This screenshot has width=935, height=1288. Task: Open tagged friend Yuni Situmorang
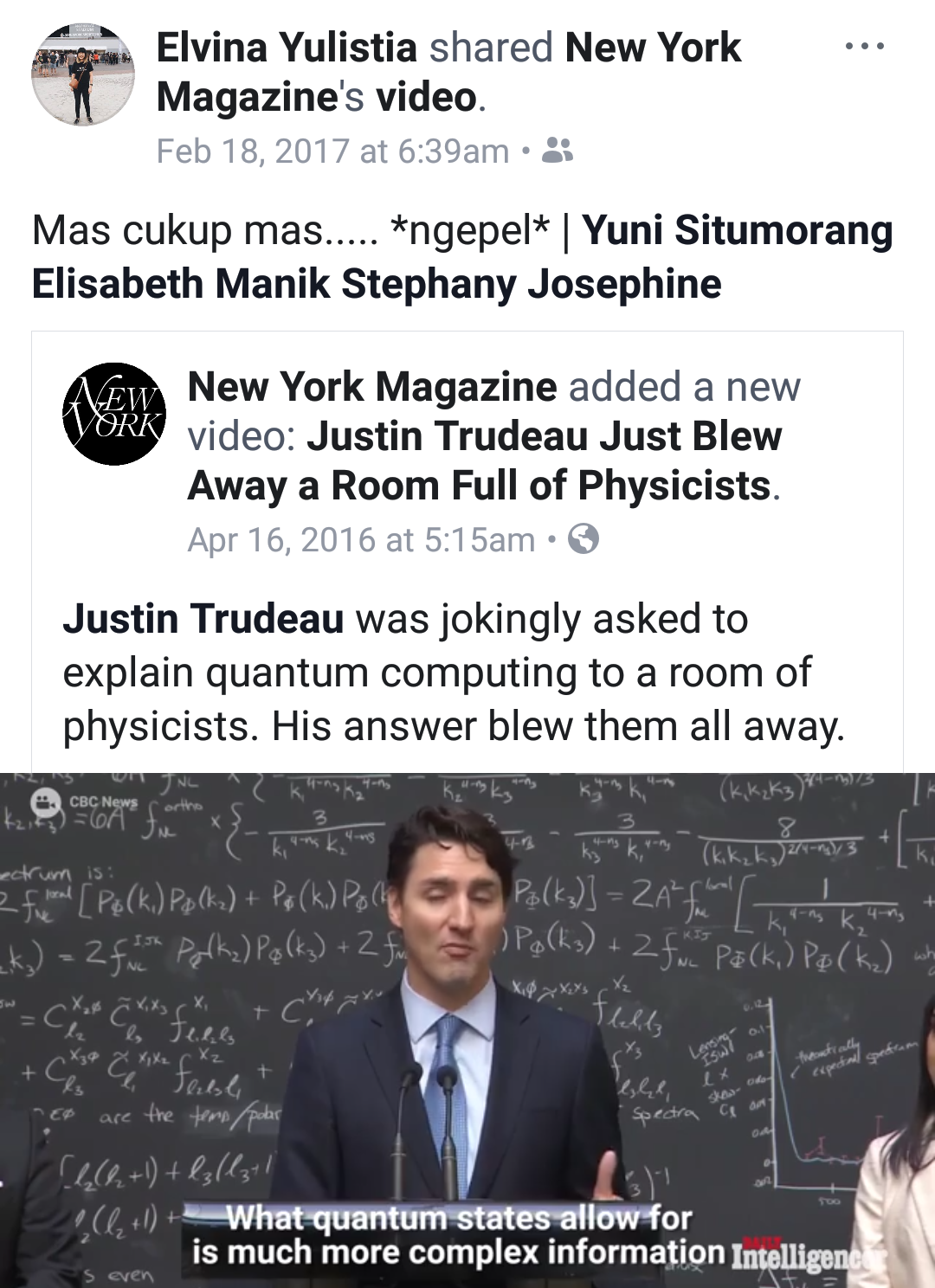coord(737,231)
